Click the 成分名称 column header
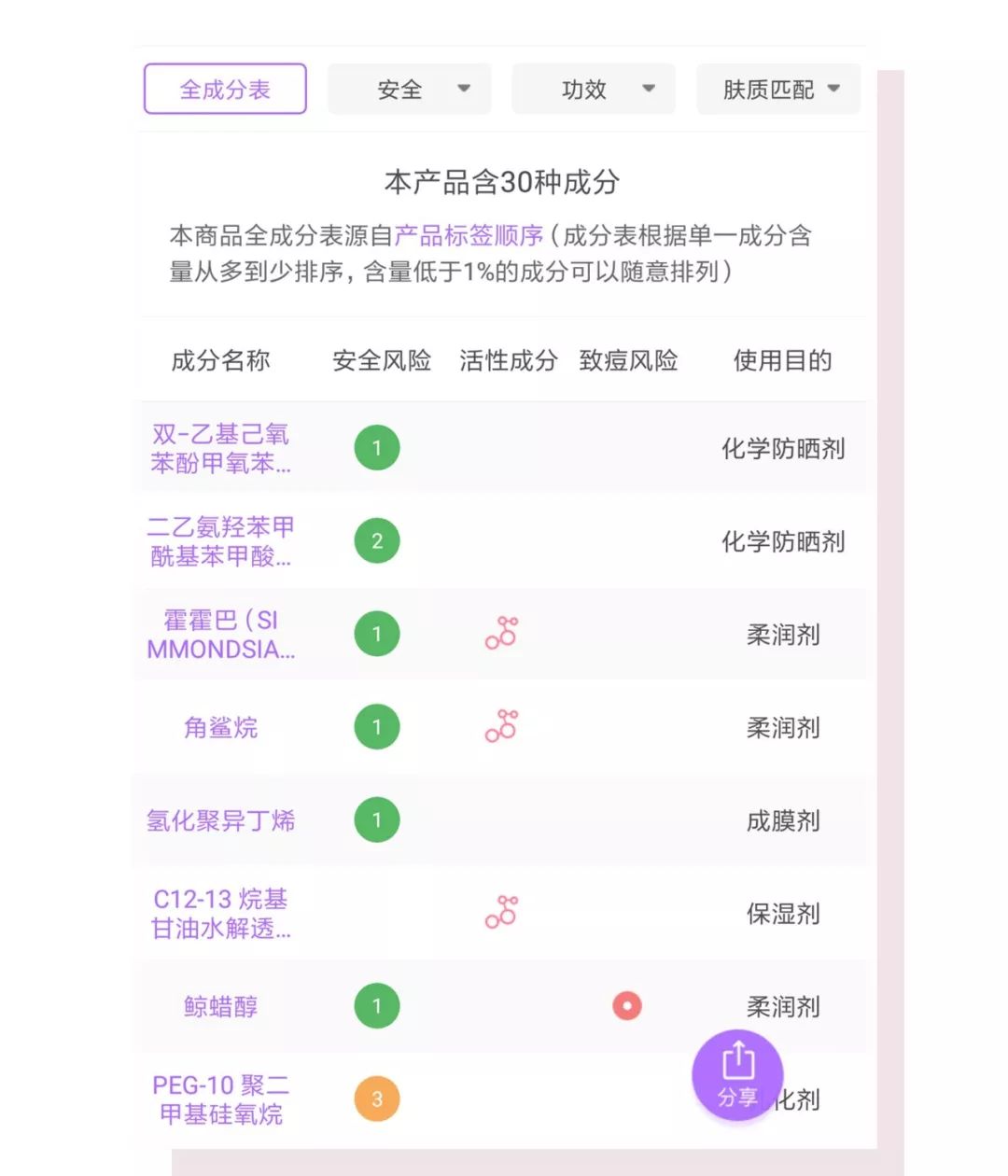Viewport: 1008px width, 1176px height. [221, 361]
